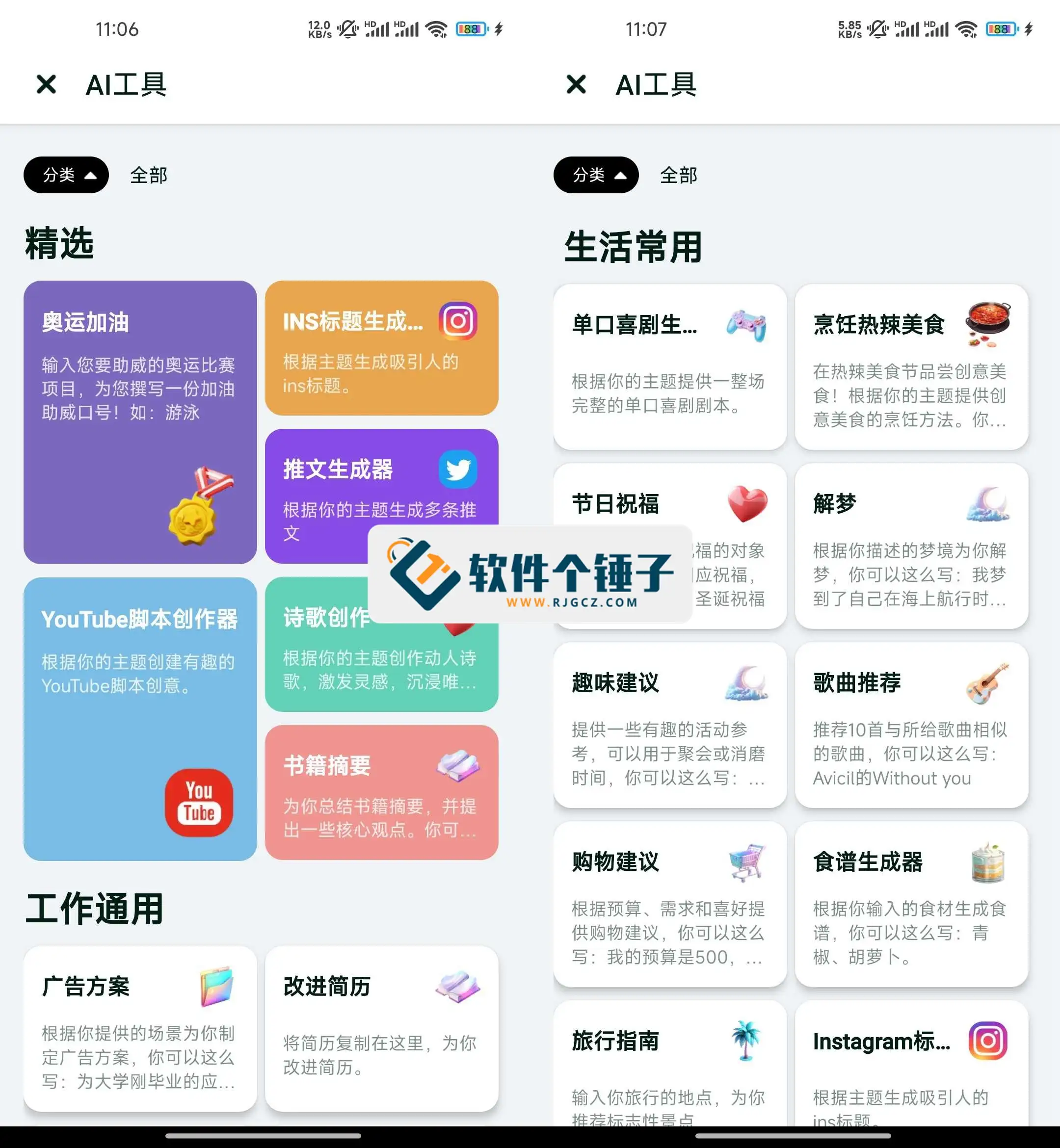Open the 购物建议 card
Image resolution: width=1060 pixels, height=1148 pixels.
(669, 904)
